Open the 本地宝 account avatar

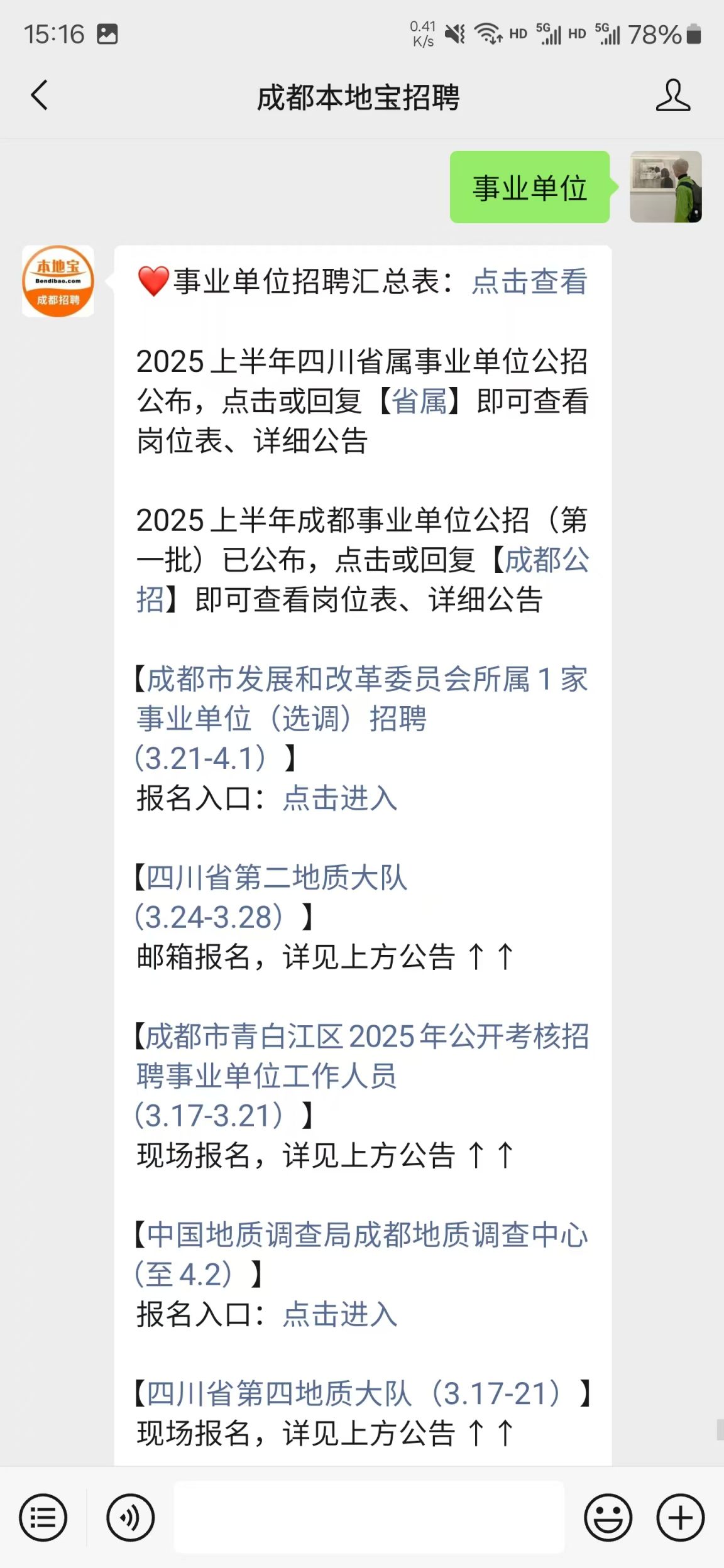[58, 281]
